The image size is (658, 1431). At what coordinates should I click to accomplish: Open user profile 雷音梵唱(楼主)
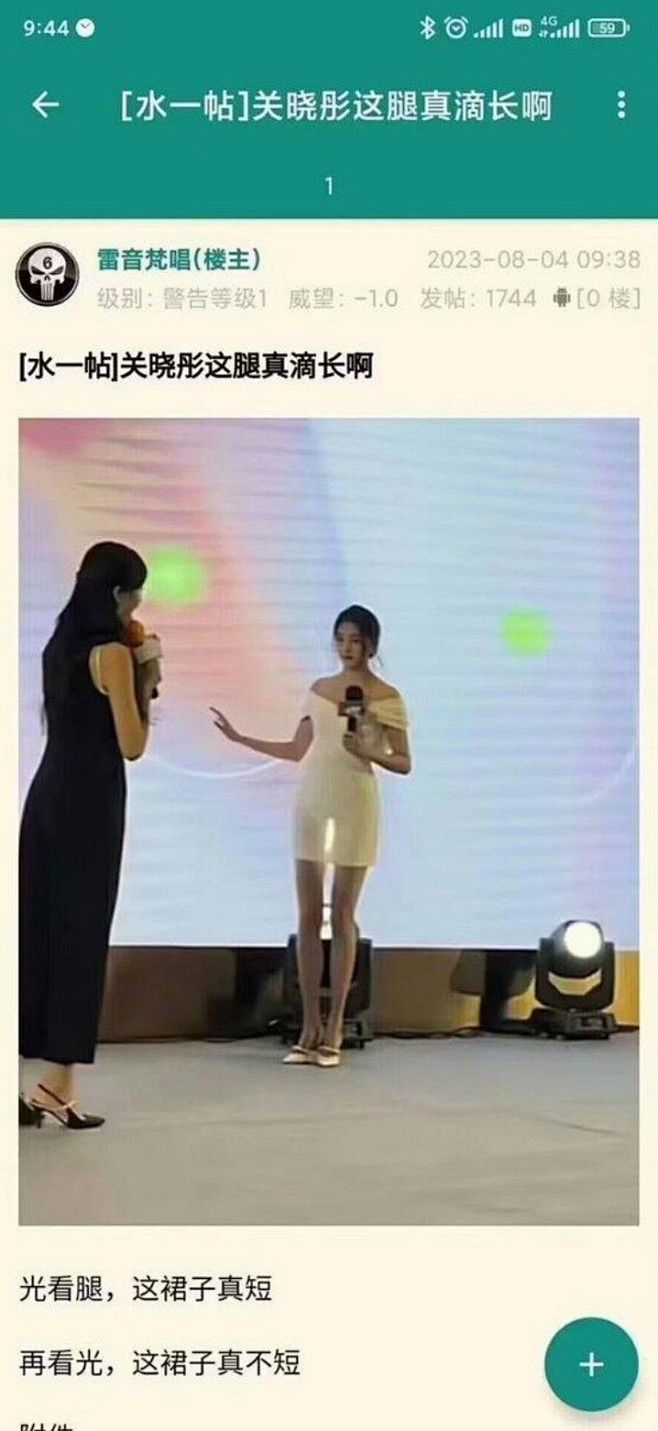point(179,260)
